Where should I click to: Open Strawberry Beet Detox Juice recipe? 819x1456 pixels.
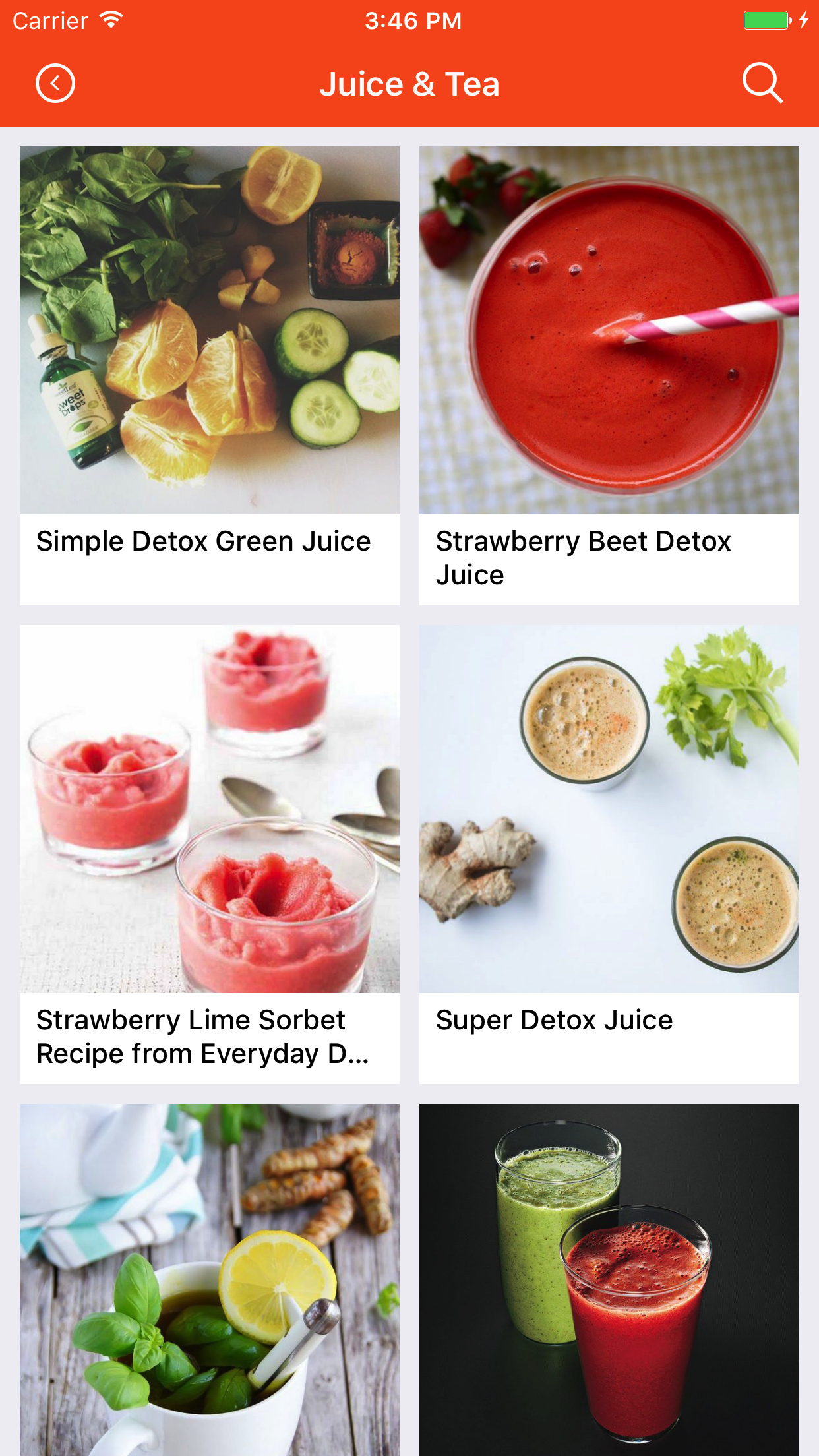pos(609,375)
